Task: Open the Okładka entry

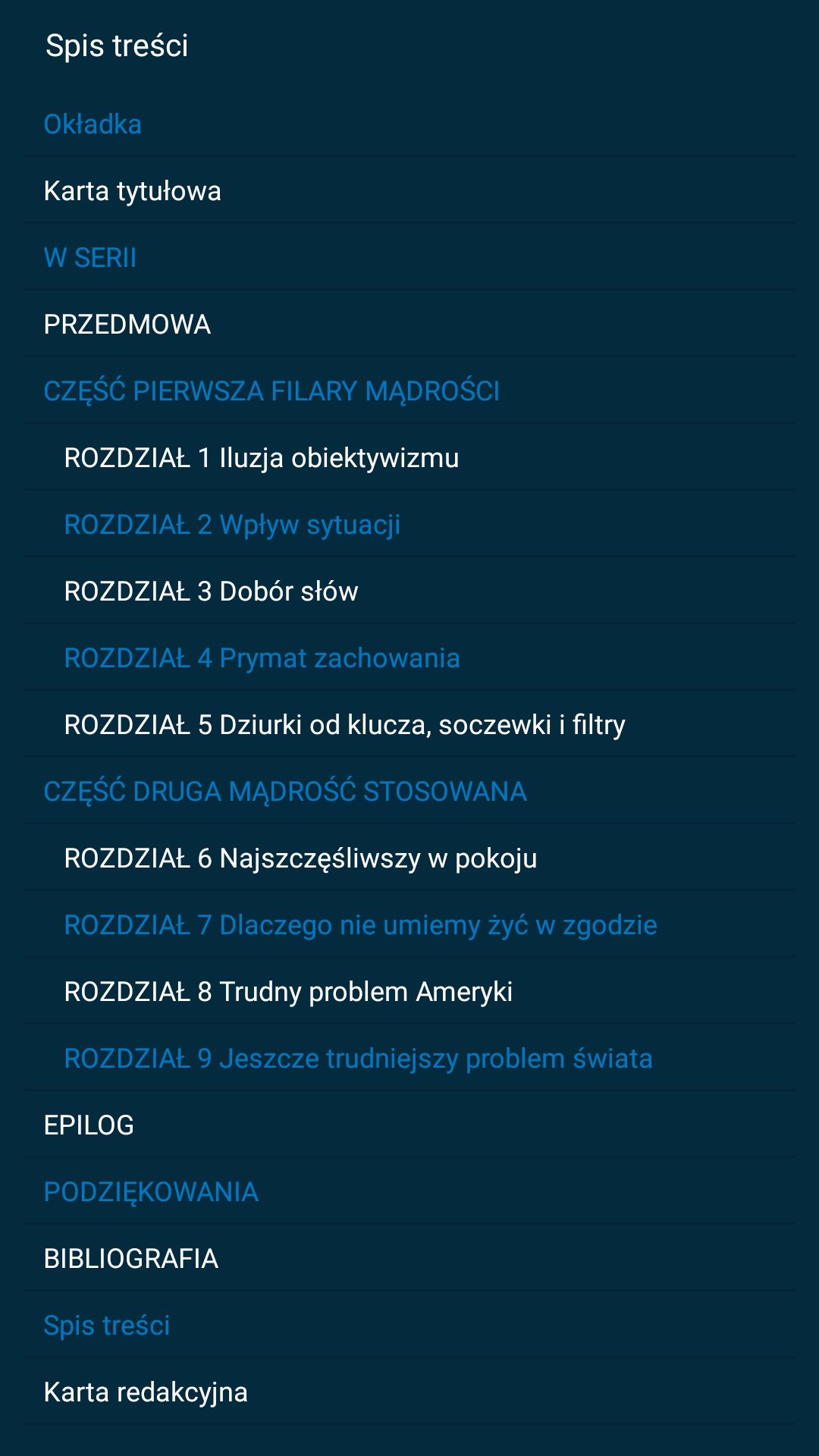Action: 409,124
